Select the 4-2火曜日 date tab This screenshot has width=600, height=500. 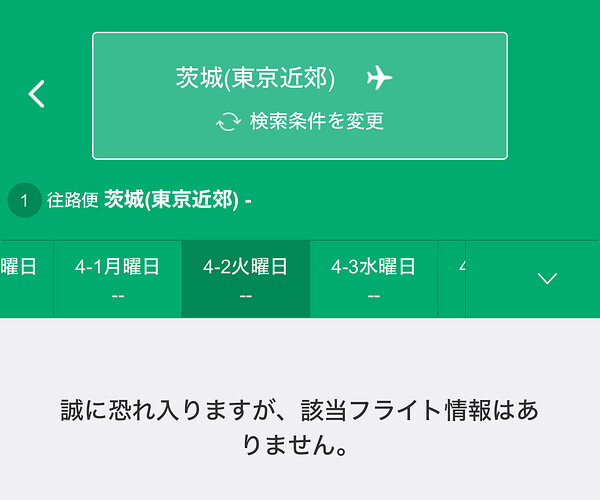(245, 279)
